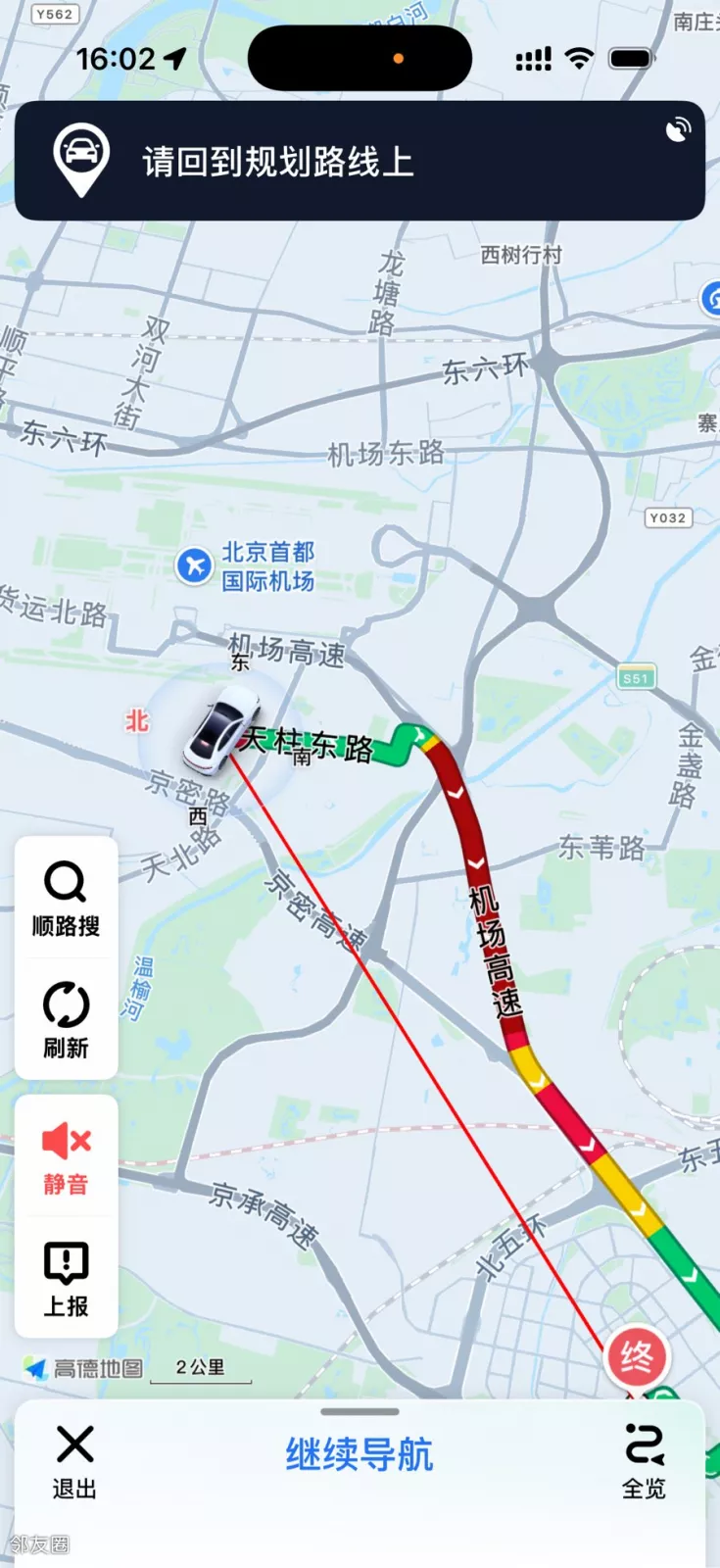Open the satellite signal icon in banner
The image size is (720, 1568).
tap(678, 130)
